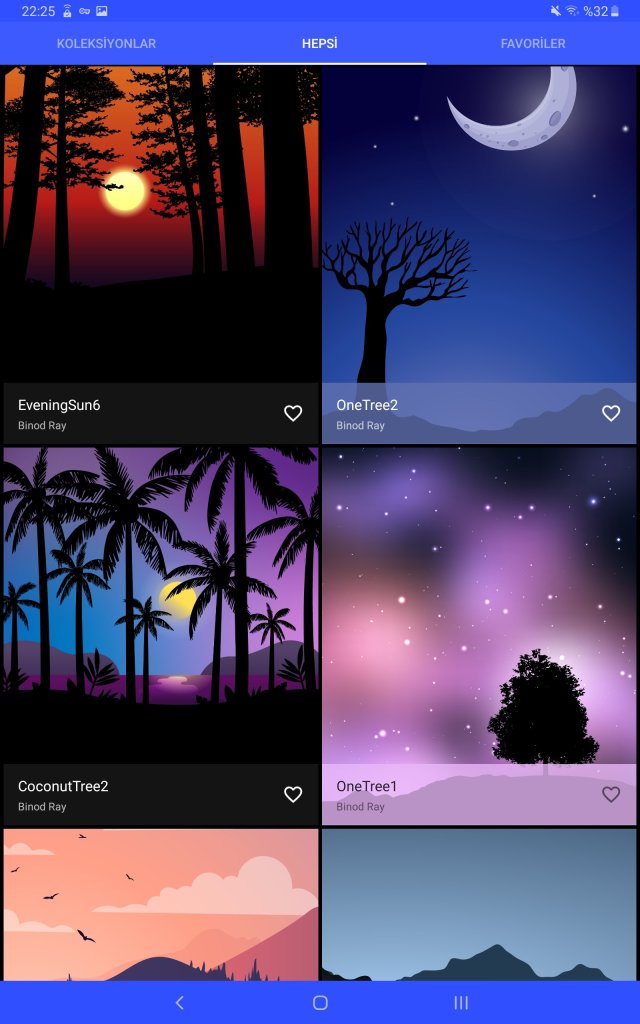Viewport: 640px width, 1024px height.
Task: Like the OneTree2 wallpaper
Action: pyautogui.click(x=611, y=413)
